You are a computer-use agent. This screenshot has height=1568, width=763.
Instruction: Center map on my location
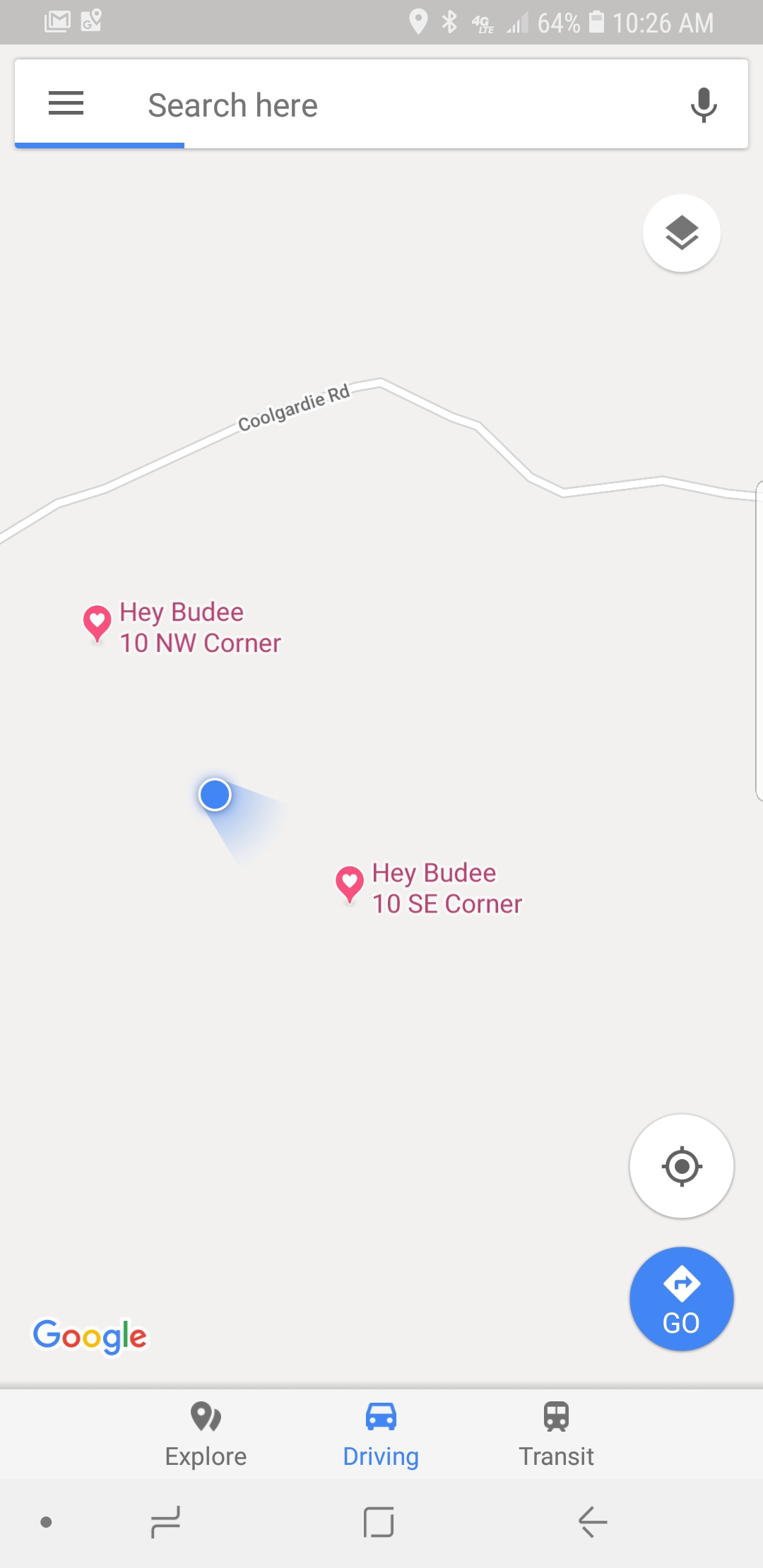coord(681,1166)
